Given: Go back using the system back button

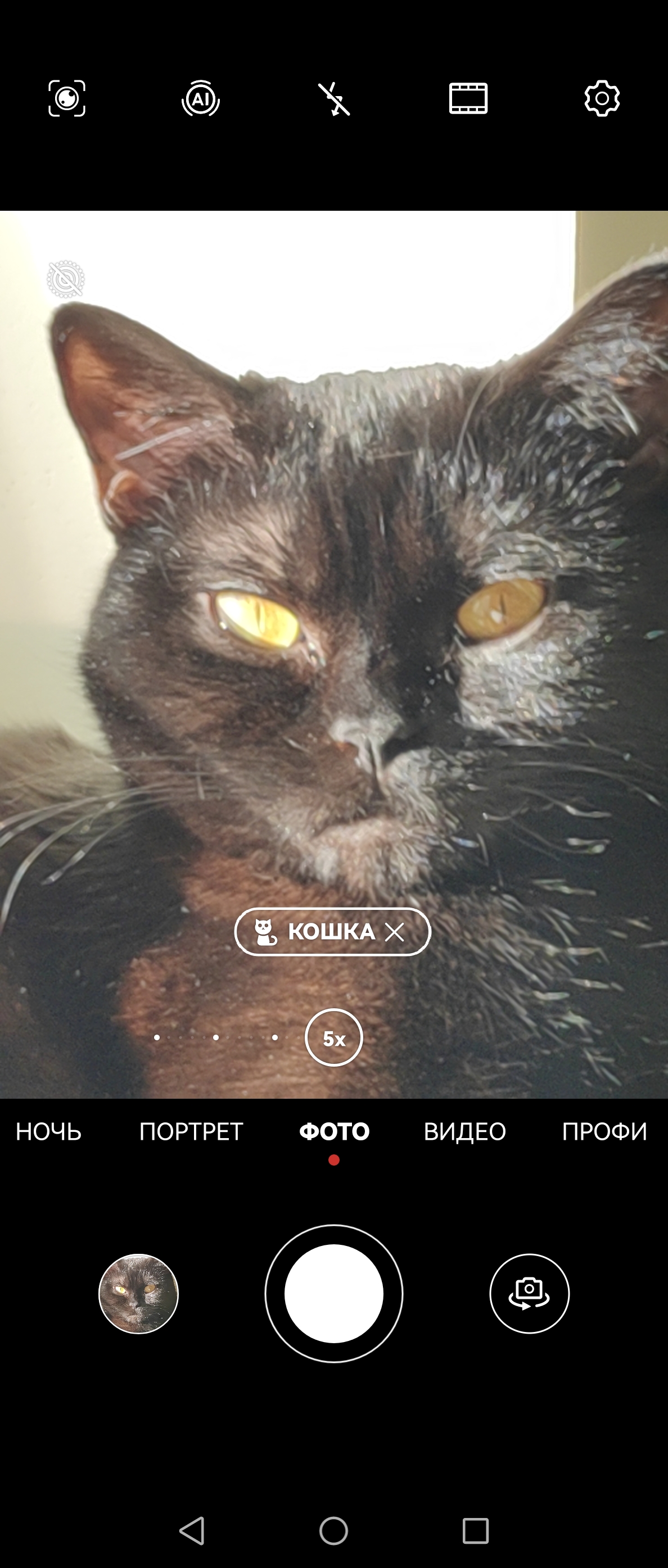Looking at the screenshot, I should click(x=192, y=1530).
